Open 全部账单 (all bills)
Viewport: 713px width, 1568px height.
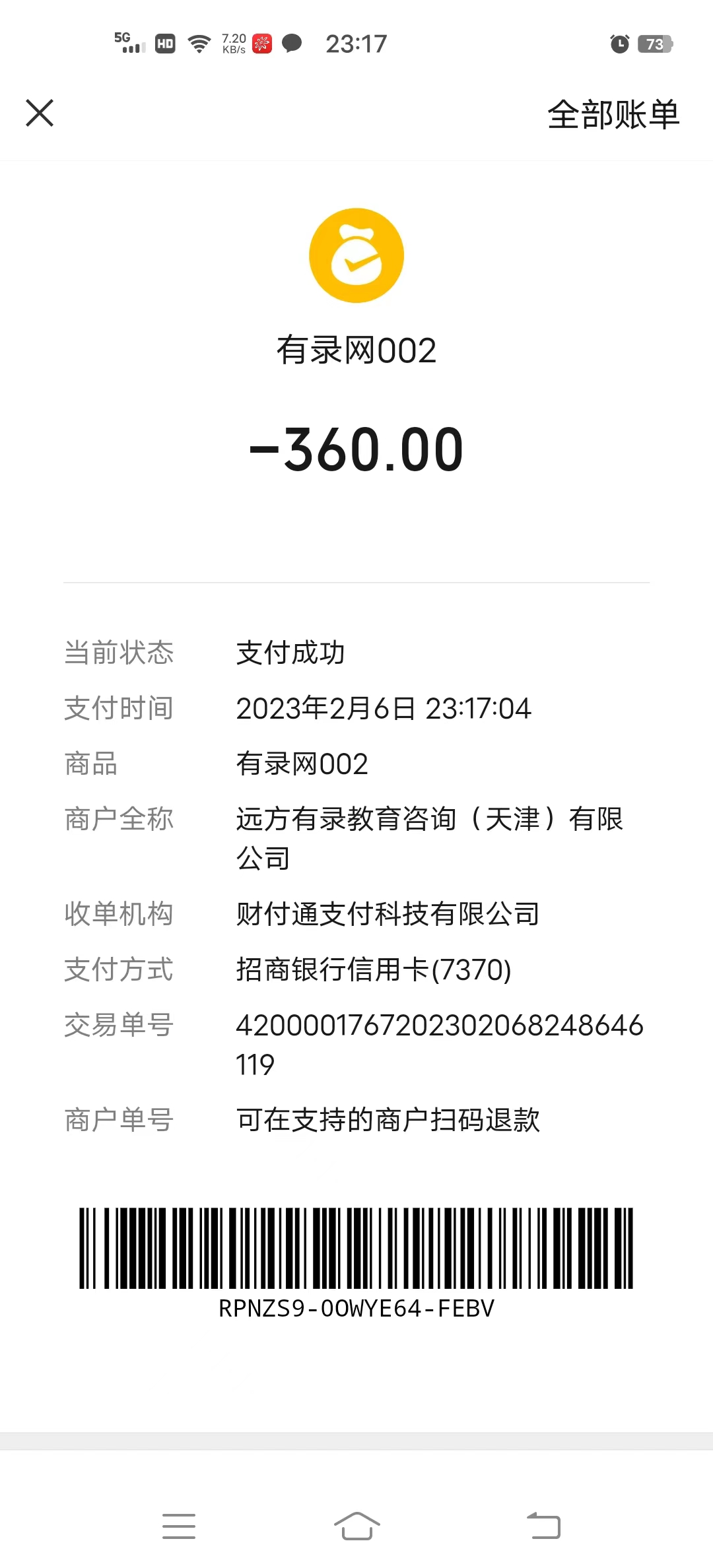(x=613, y=115)
